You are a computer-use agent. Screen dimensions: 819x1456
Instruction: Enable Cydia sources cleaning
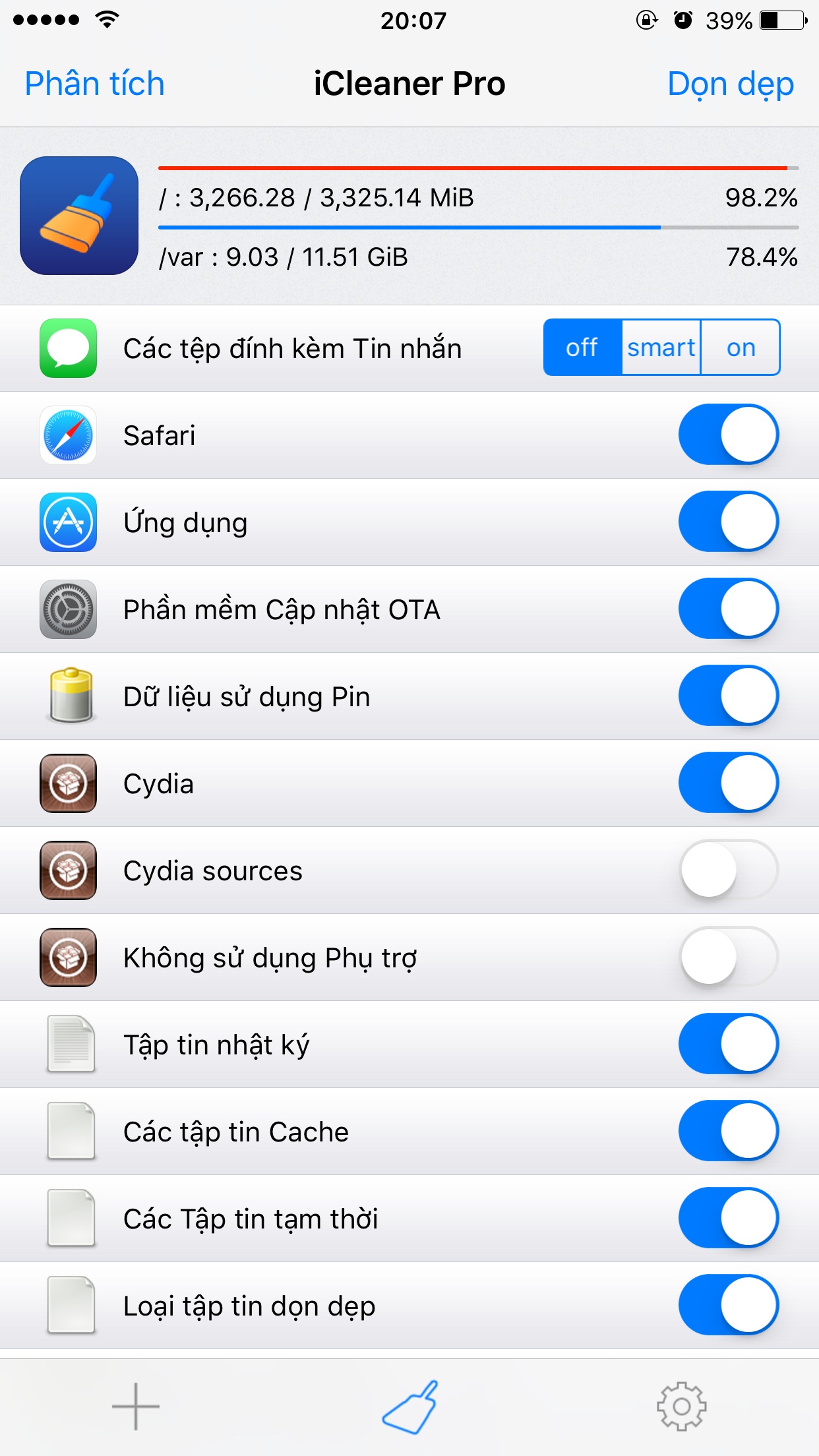tap(728, 870)
